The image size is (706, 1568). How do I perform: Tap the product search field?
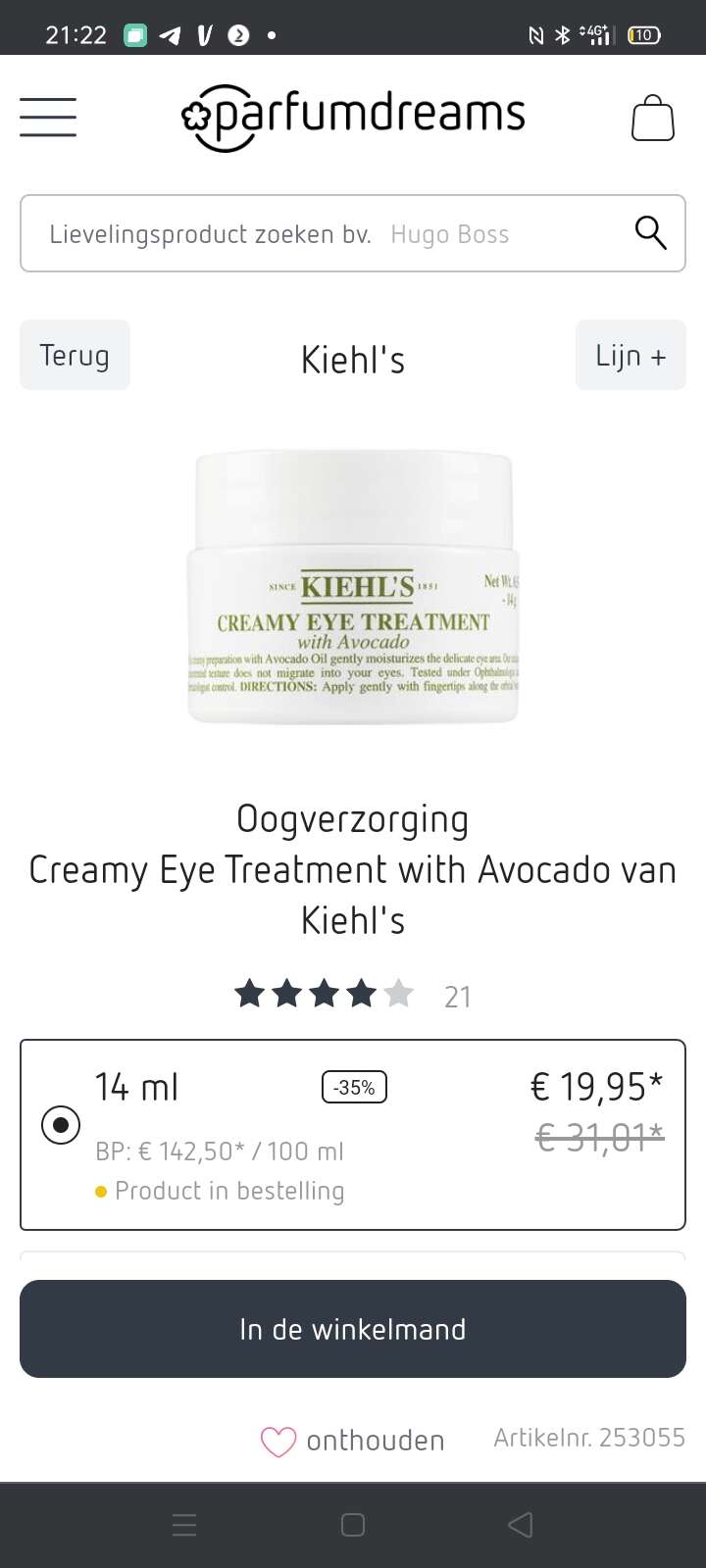pos(353,233)
